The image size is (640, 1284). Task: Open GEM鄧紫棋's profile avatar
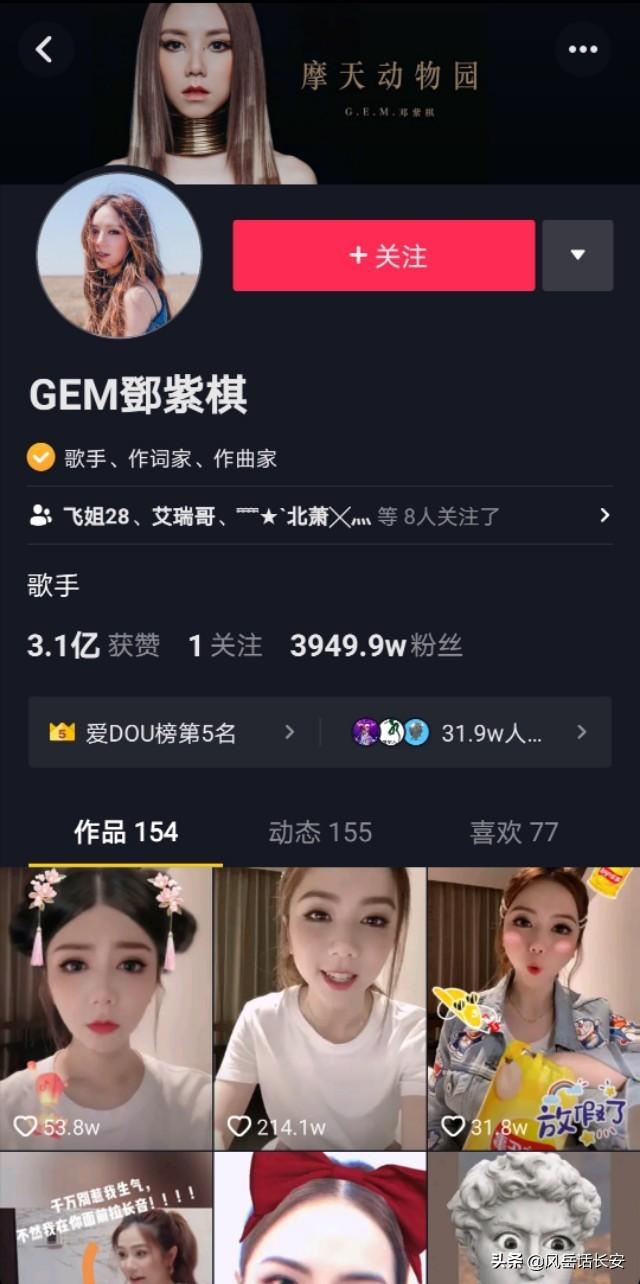tap(119, 255)
